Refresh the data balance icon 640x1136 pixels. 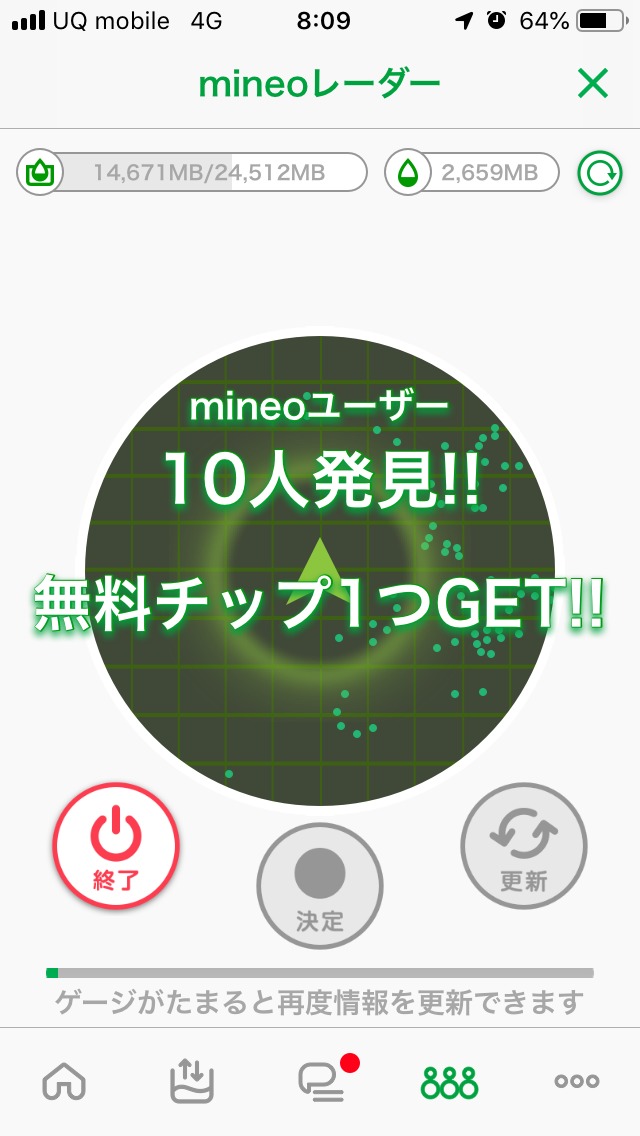pos(600,173)
